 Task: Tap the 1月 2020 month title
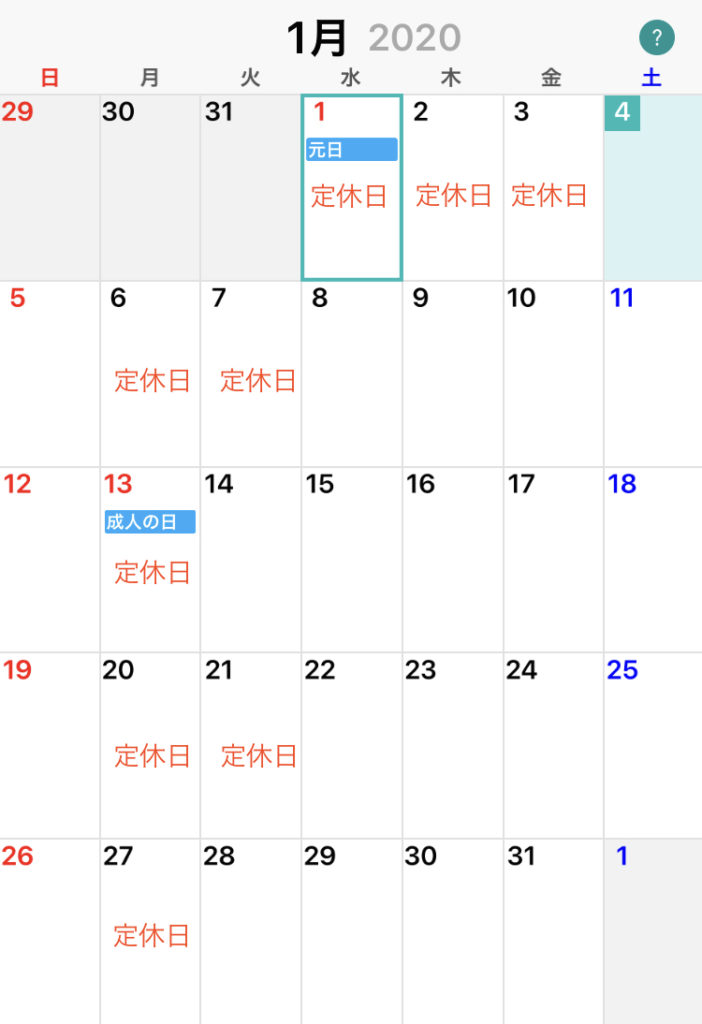pos(372,39)
